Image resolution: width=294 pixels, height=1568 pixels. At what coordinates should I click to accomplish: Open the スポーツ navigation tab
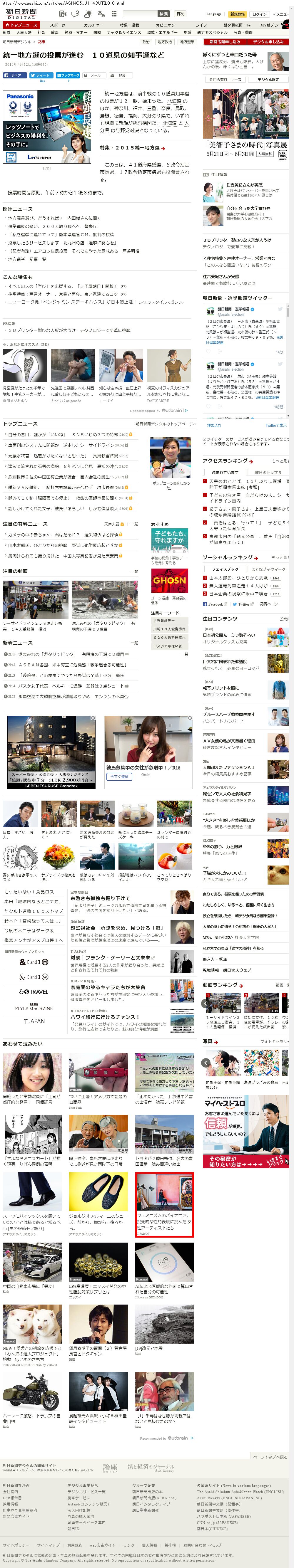(57, 26)
